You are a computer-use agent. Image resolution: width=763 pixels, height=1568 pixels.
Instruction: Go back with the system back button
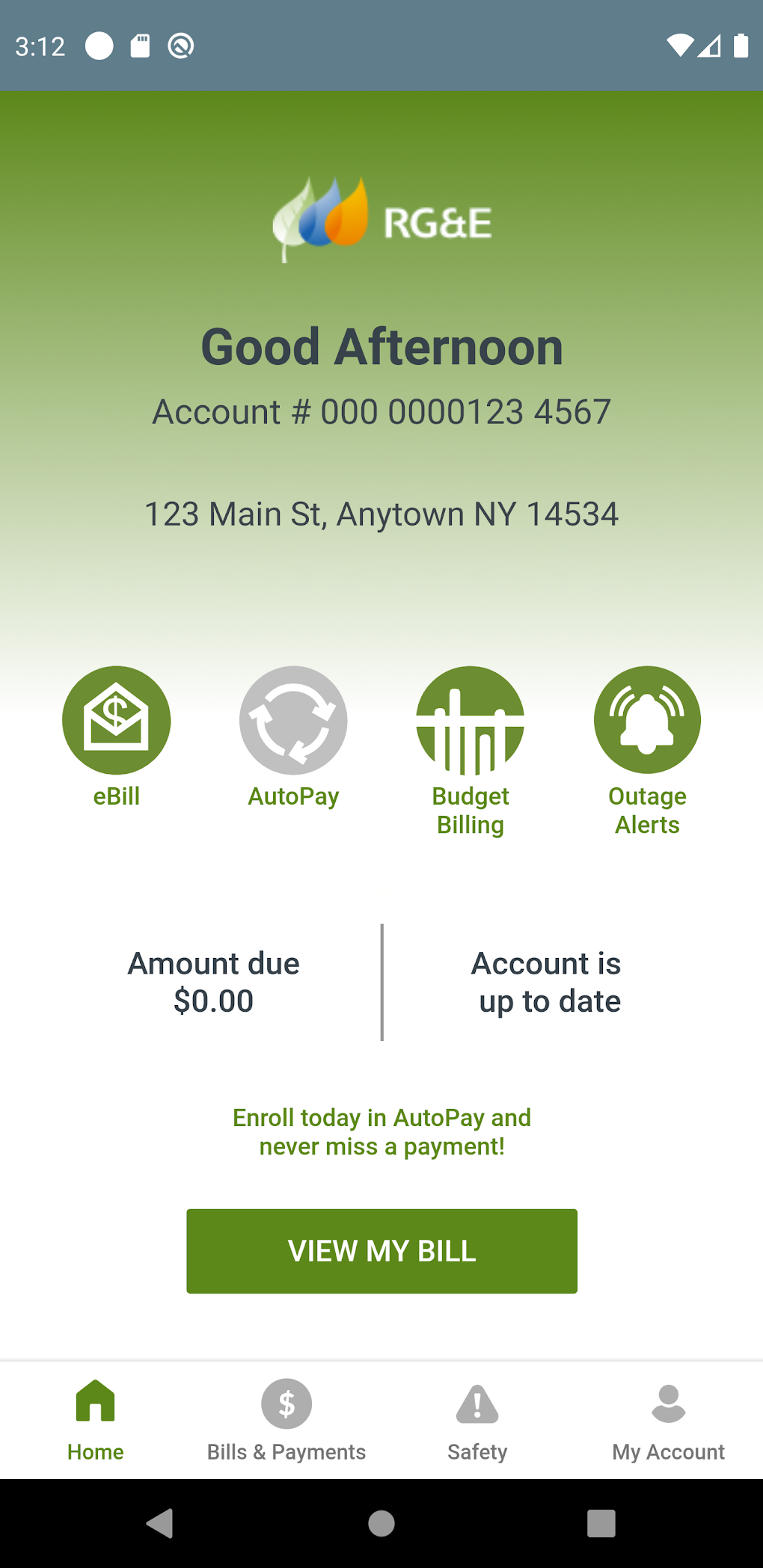(159, 1523)
